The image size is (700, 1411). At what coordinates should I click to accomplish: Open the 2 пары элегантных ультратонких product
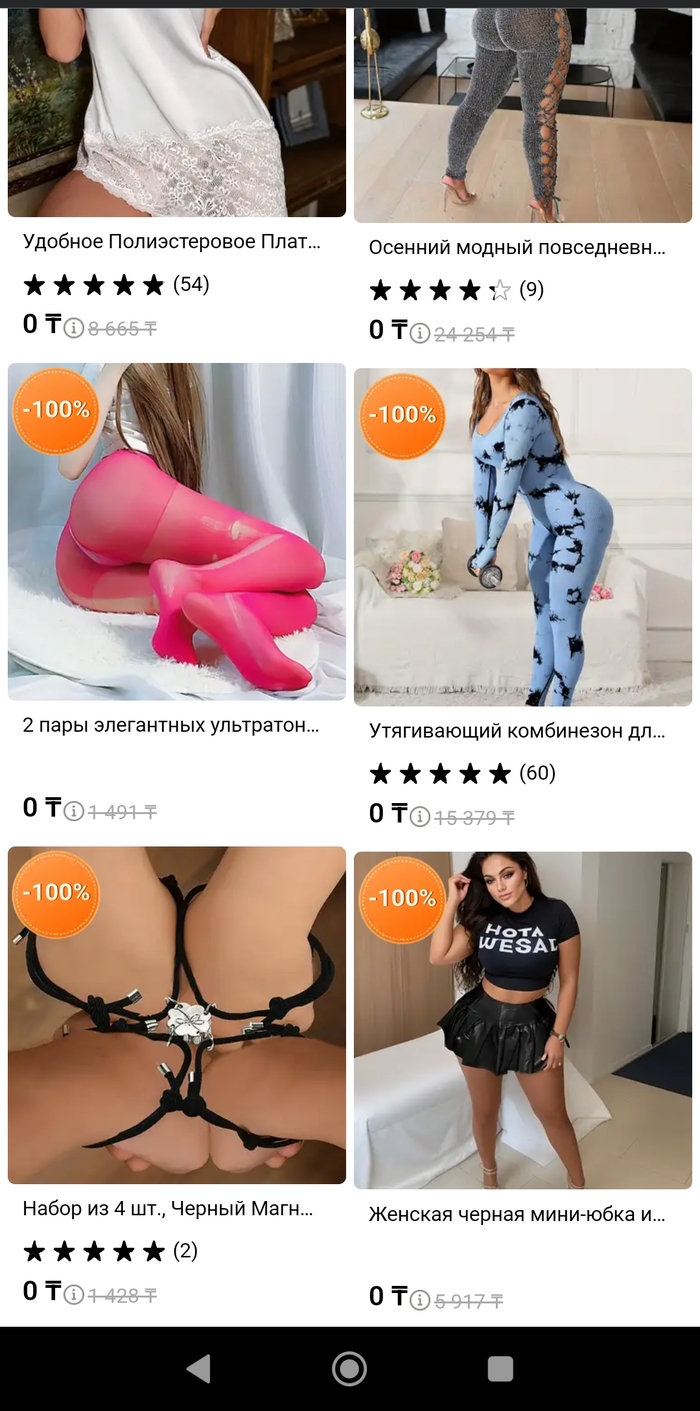point(176,532)
